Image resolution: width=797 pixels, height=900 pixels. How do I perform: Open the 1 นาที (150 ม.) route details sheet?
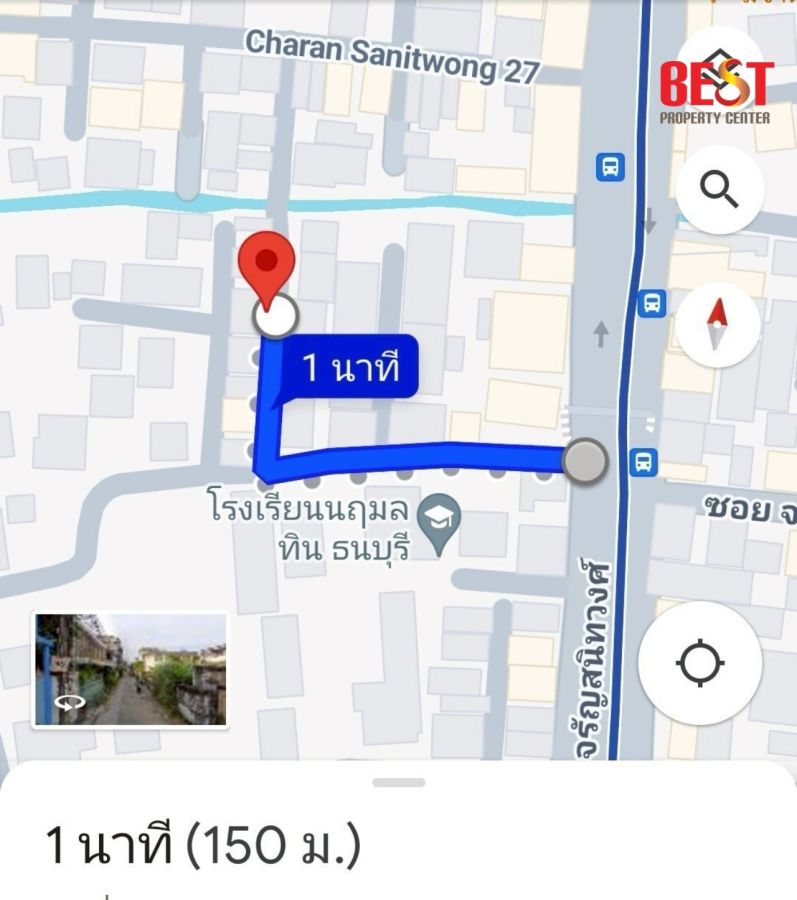point(203,845)
